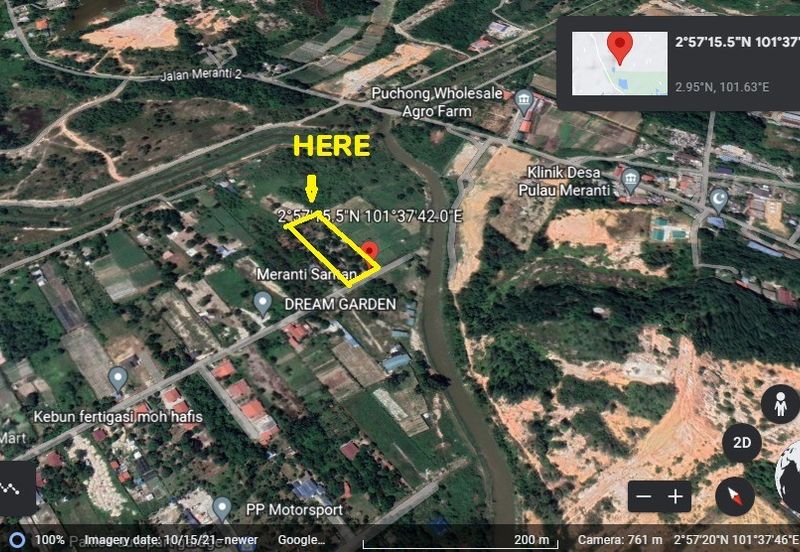Viewport: 800px width, 552px height.
Task: Zoom out with the minus button
Action: [x=644, y=496]
